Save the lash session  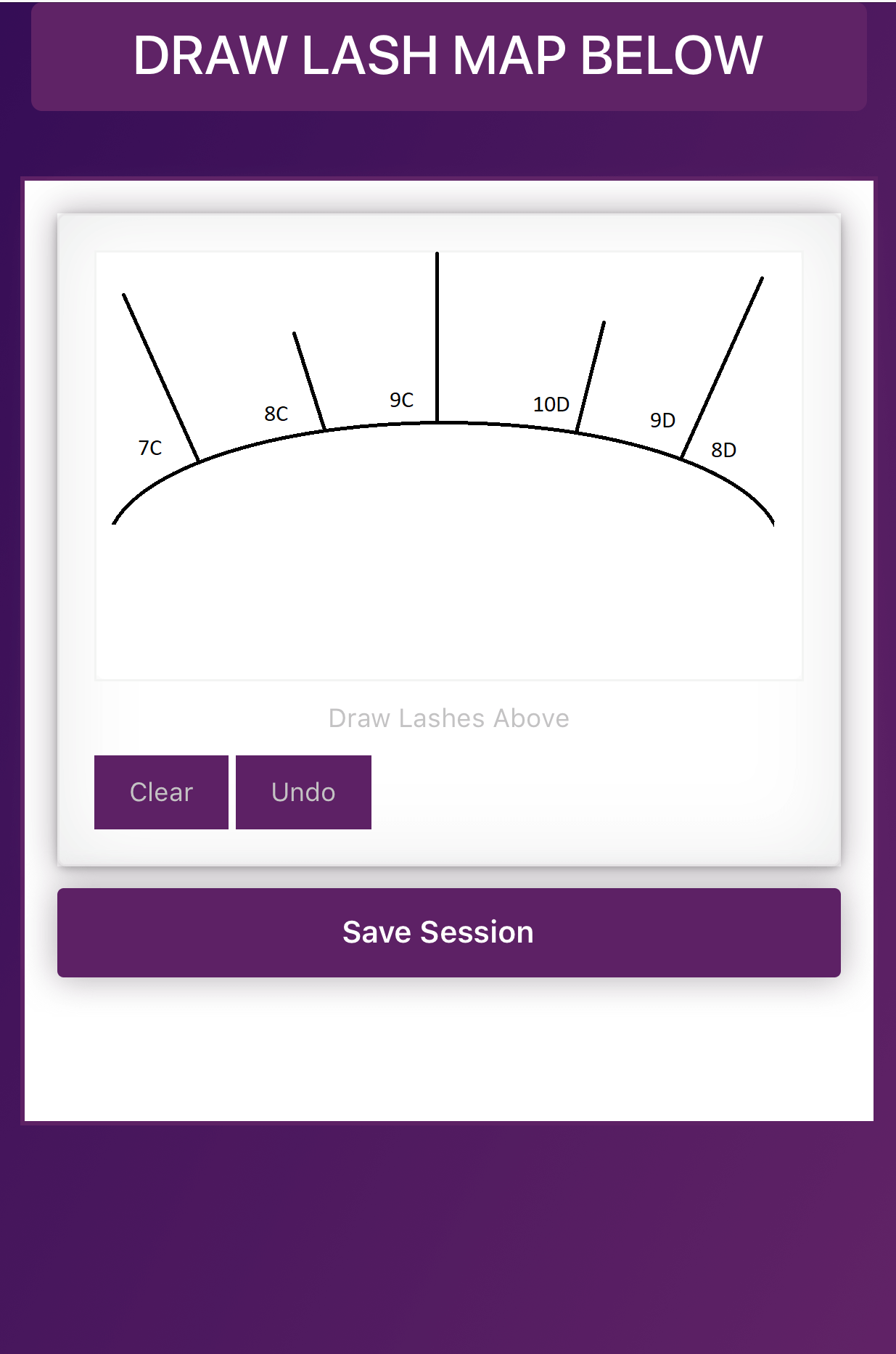448,932
